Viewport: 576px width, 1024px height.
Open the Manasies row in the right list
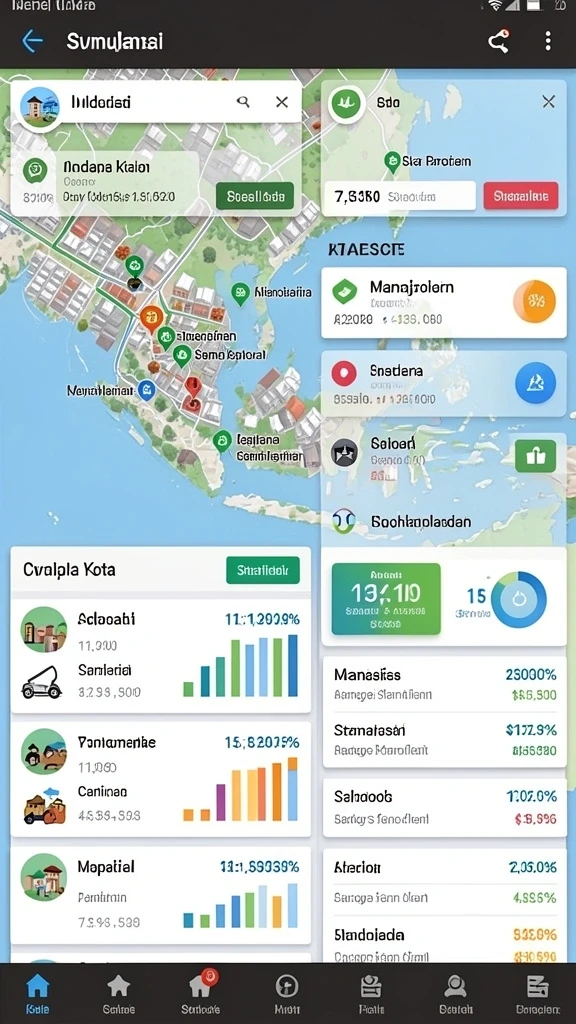tap(445, 684)
